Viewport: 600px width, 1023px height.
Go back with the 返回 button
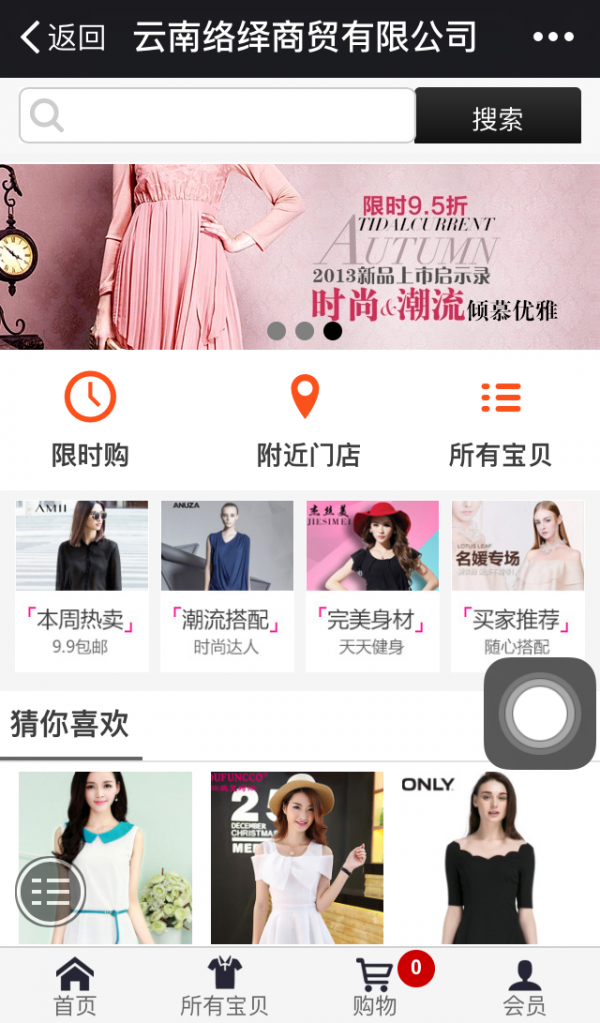63,38
